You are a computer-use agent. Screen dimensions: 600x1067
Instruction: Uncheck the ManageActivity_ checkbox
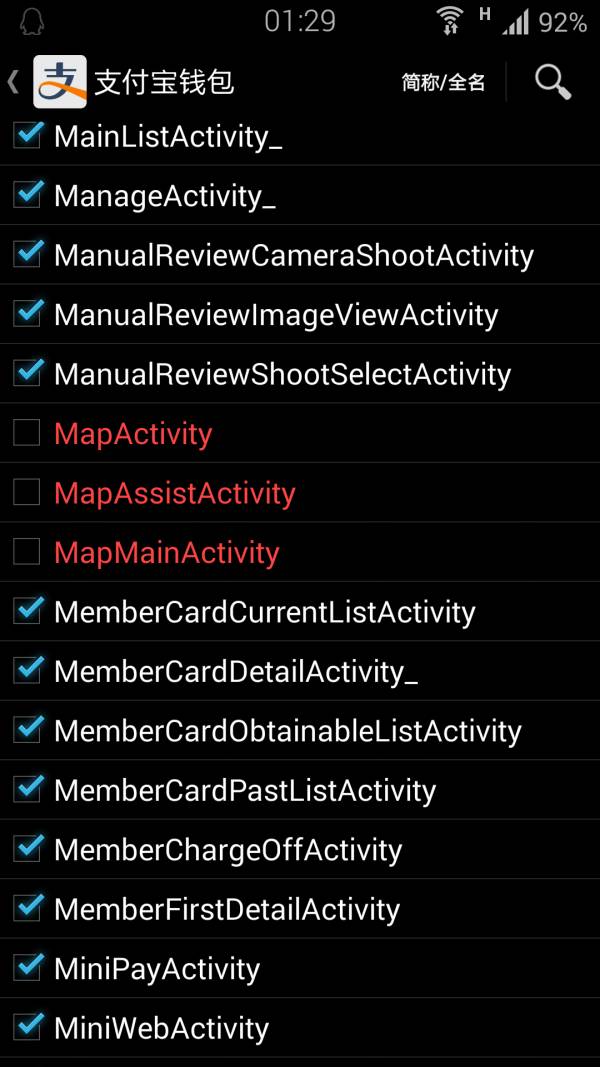click(27, 195)
